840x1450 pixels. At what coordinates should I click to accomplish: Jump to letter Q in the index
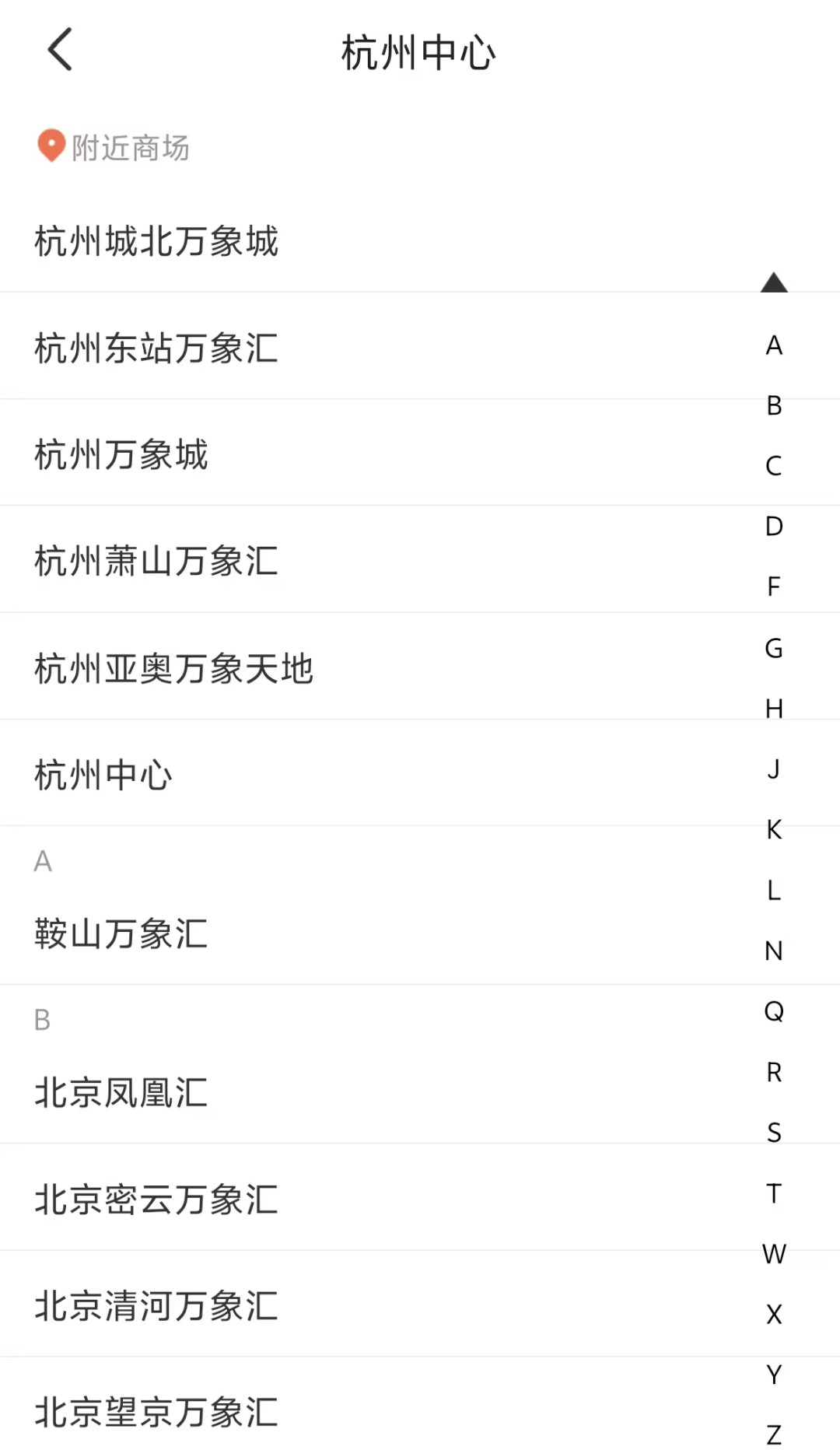click(774, 1011)
